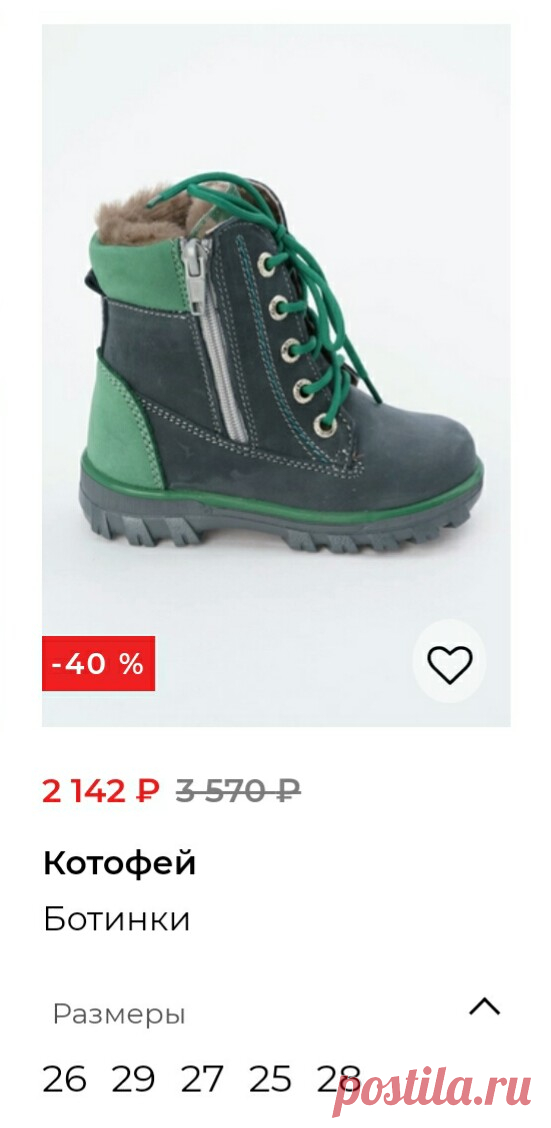This screenshot has width=551, height=1128.
Task: Add the Котофей boots to favorites
Action: (x=450, y=664)
